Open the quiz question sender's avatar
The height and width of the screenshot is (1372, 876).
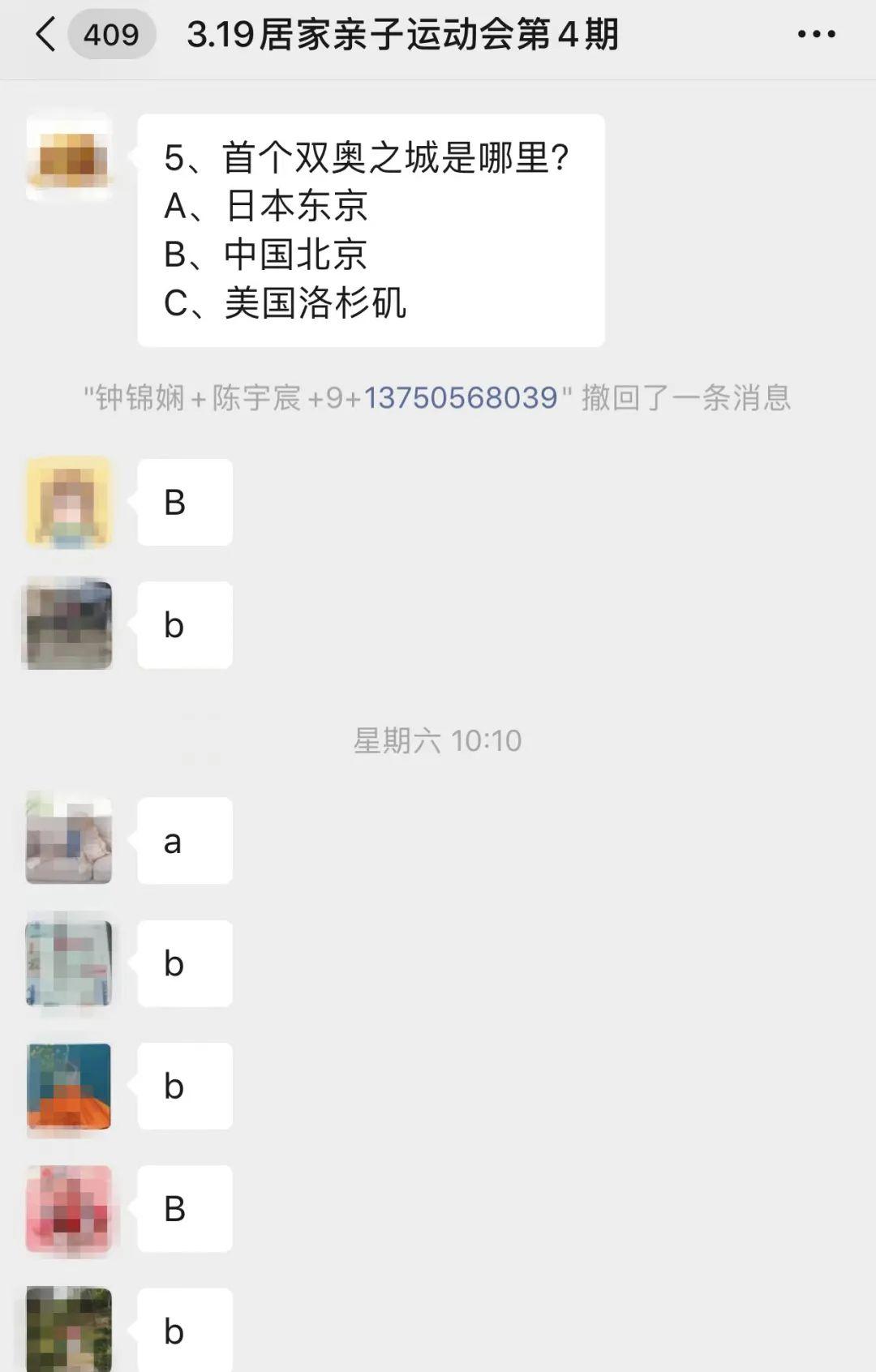coord(69,156)
